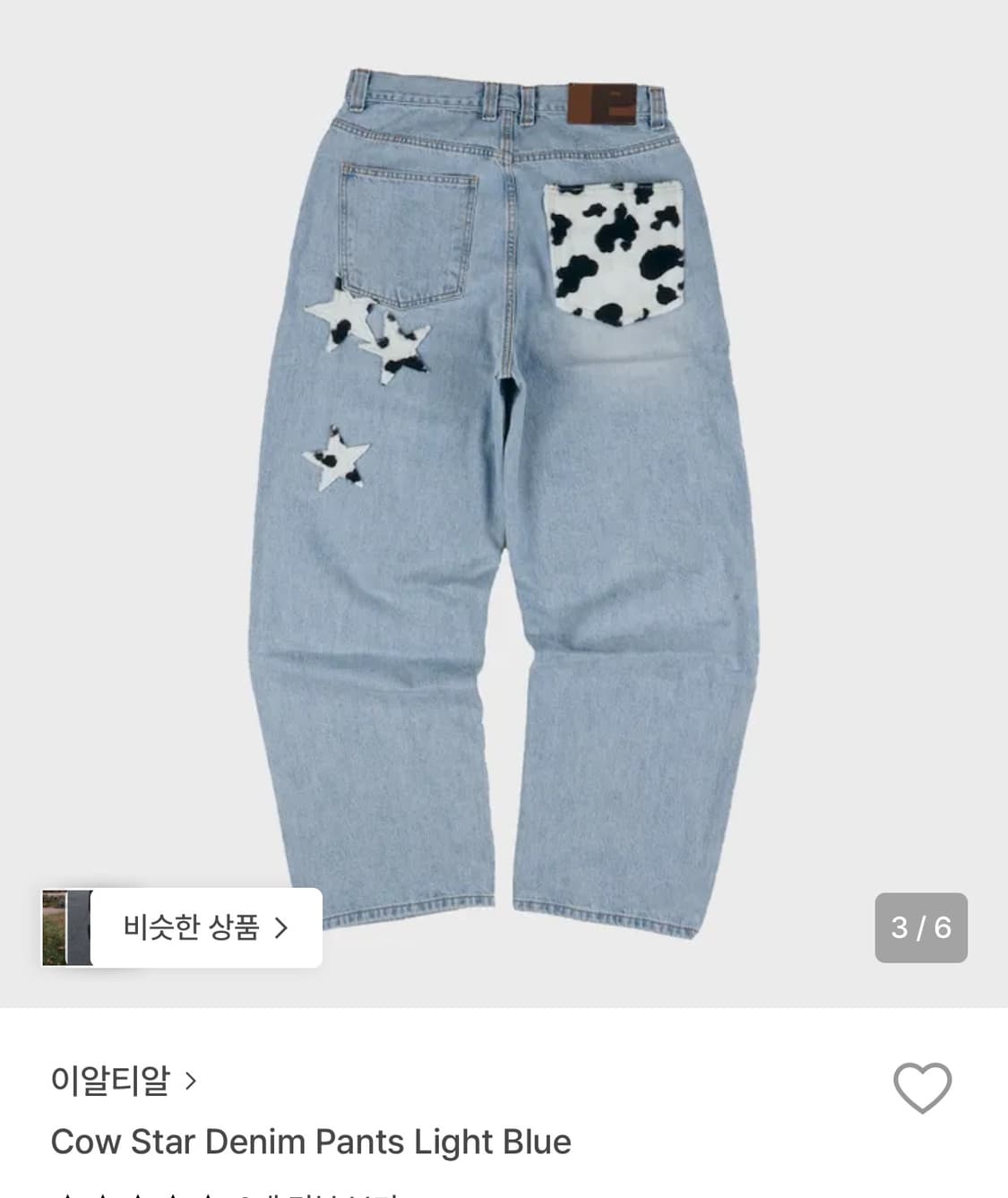The width and height of the screenshot is (1008, 1198).
Task: Select the heart outline to save the pants
Action: [925, 1089]
